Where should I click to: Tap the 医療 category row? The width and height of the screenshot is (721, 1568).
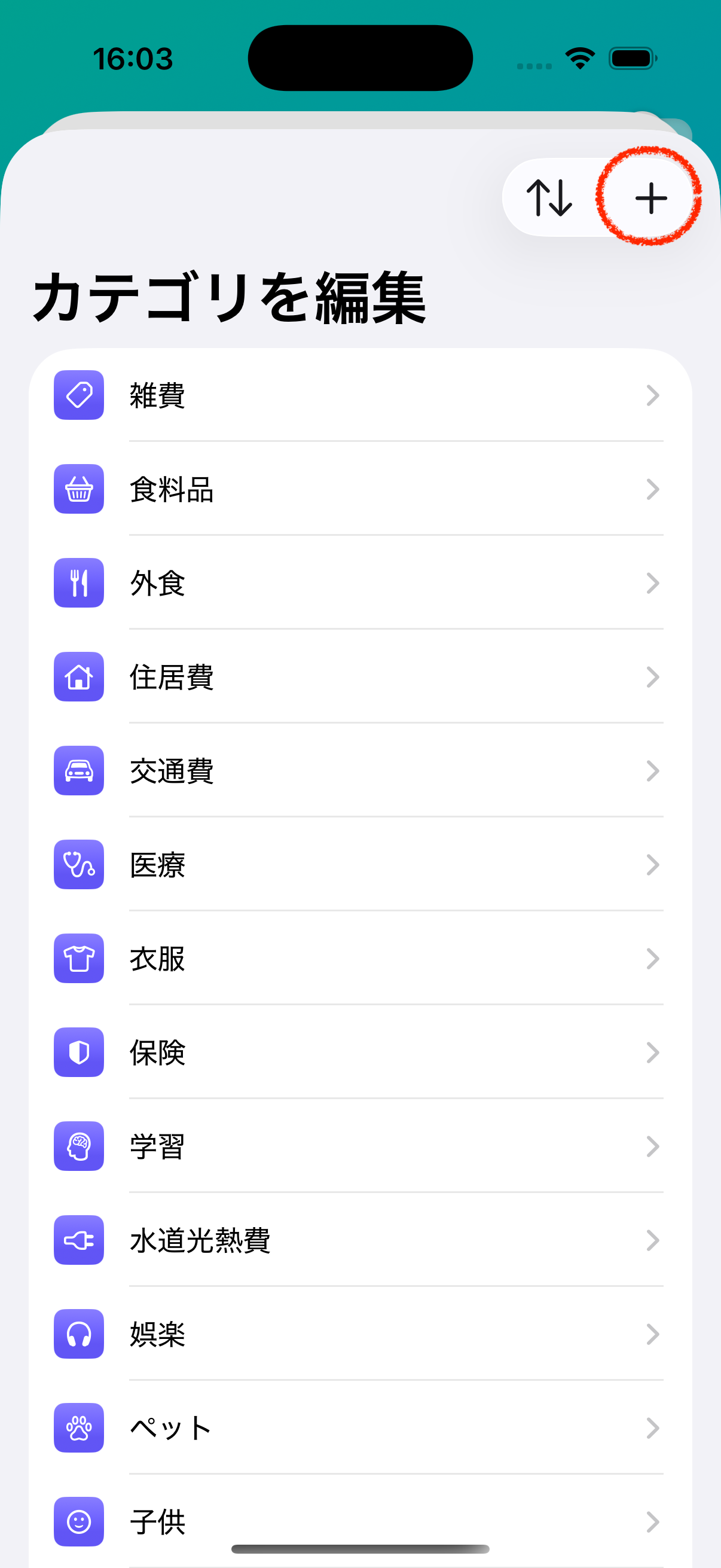tap(359, 864)
